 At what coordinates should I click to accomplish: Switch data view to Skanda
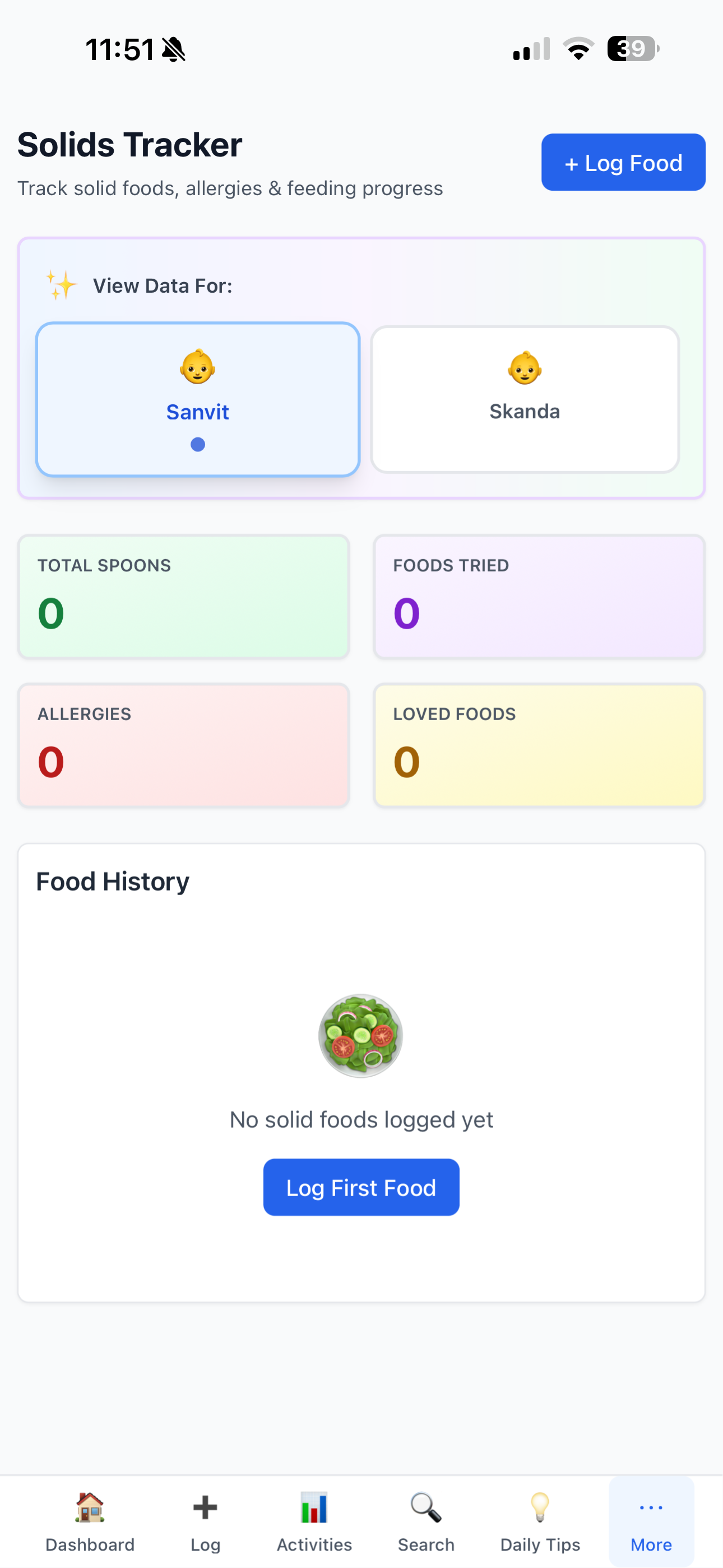525,399
